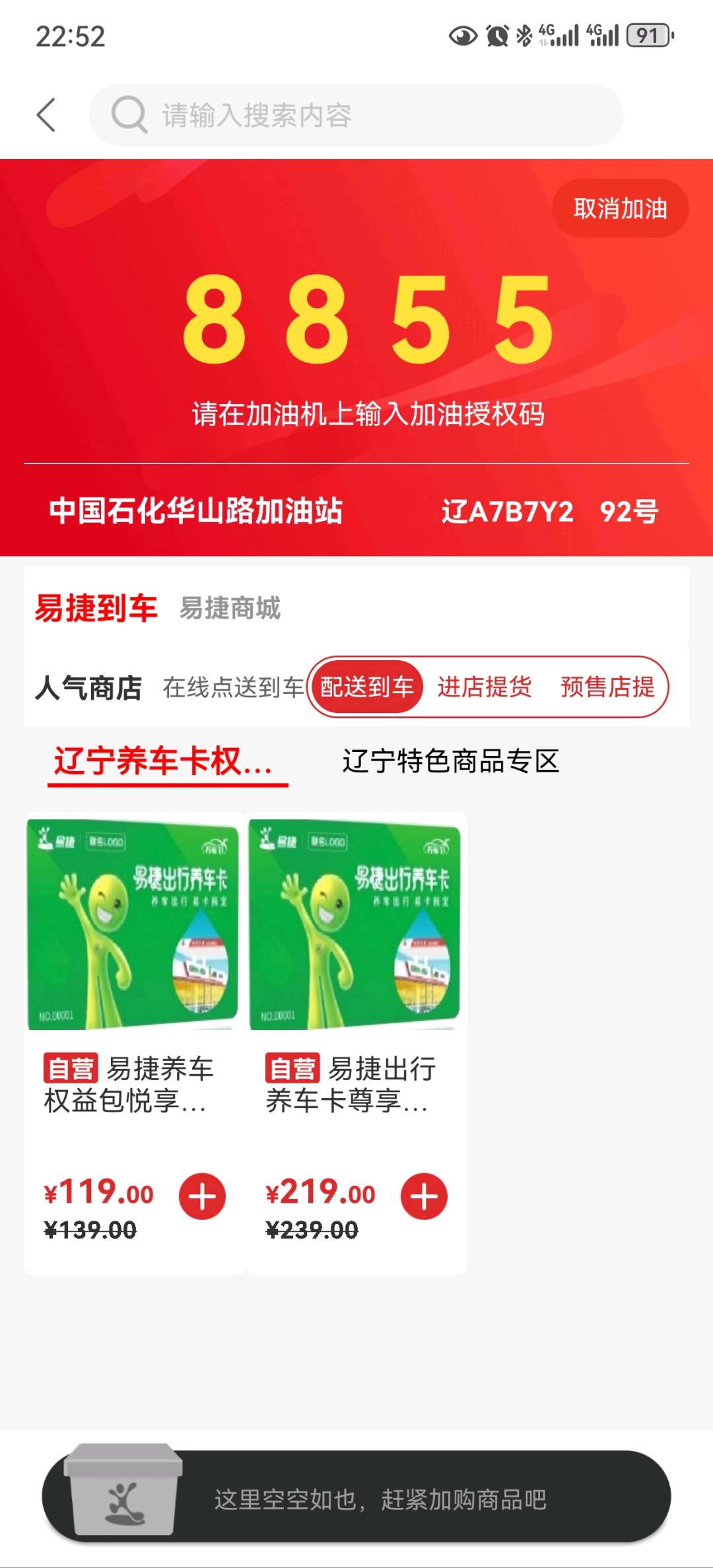713x1568 pixels.
Task: Open the 易捷养车权益包悦享 product card
Action: (x=133, y=990)
